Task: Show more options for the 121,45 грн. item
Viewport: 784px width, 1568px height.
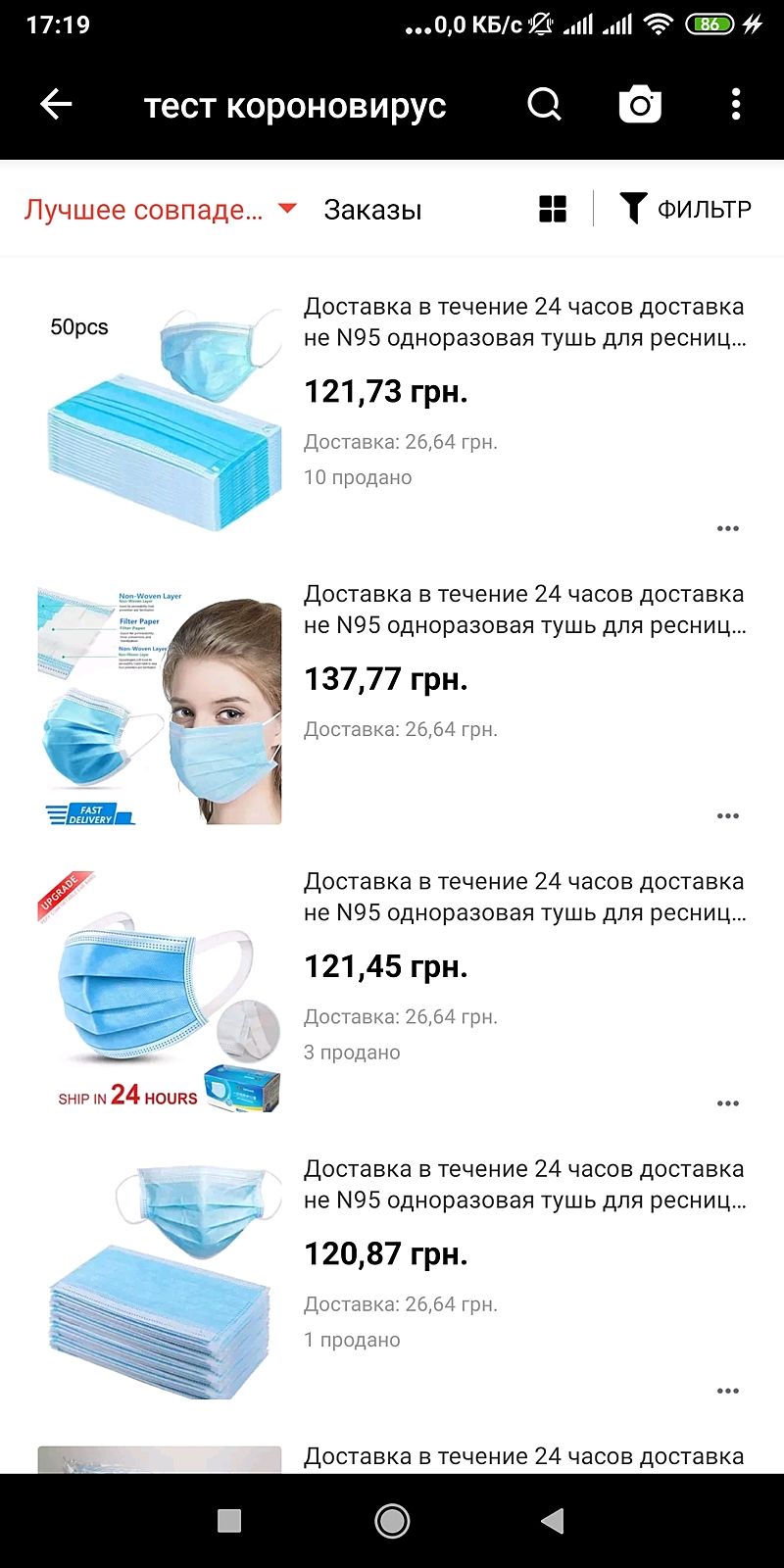Action: pos(728,1102)
